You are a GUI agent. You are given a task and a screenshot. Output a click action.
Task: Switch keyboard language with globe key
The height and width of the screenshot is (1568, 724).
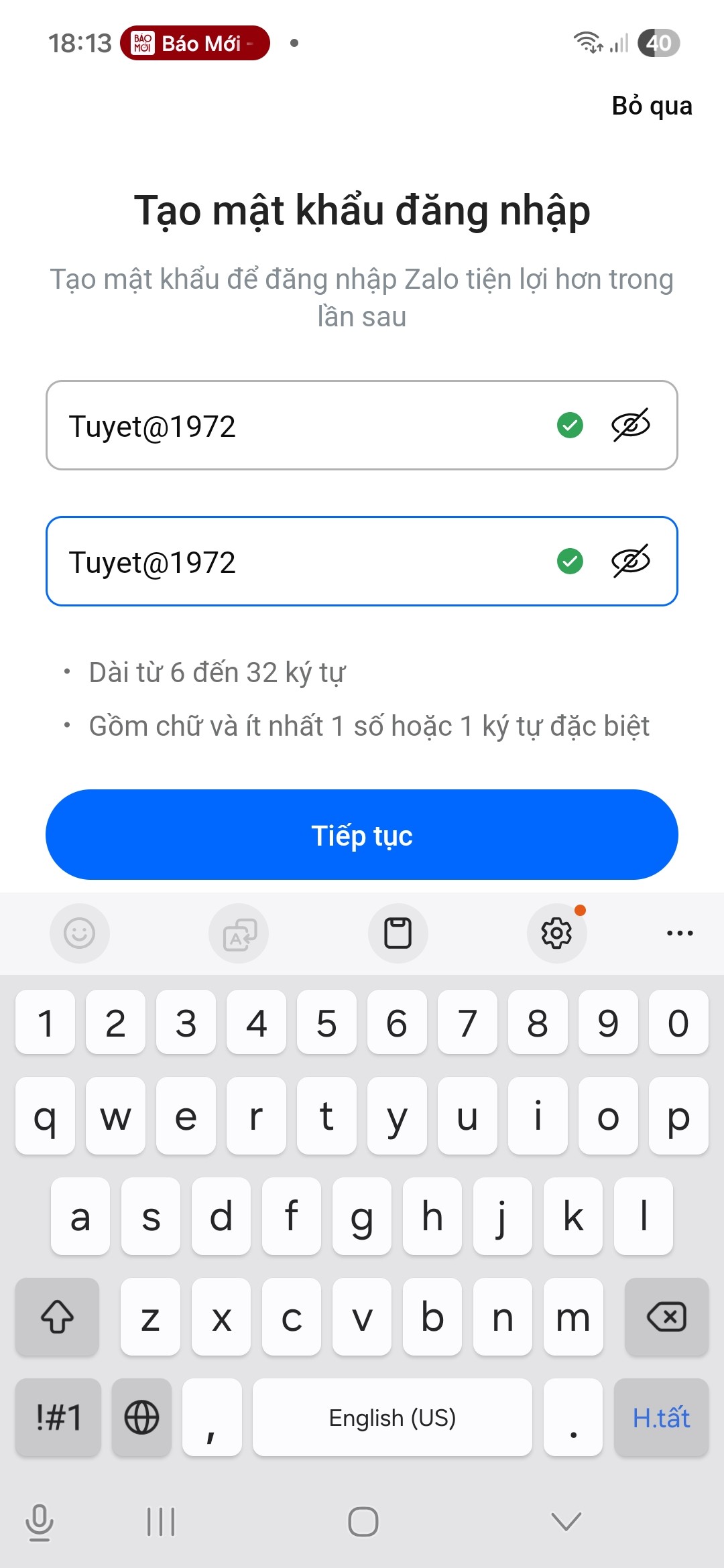141,1418
